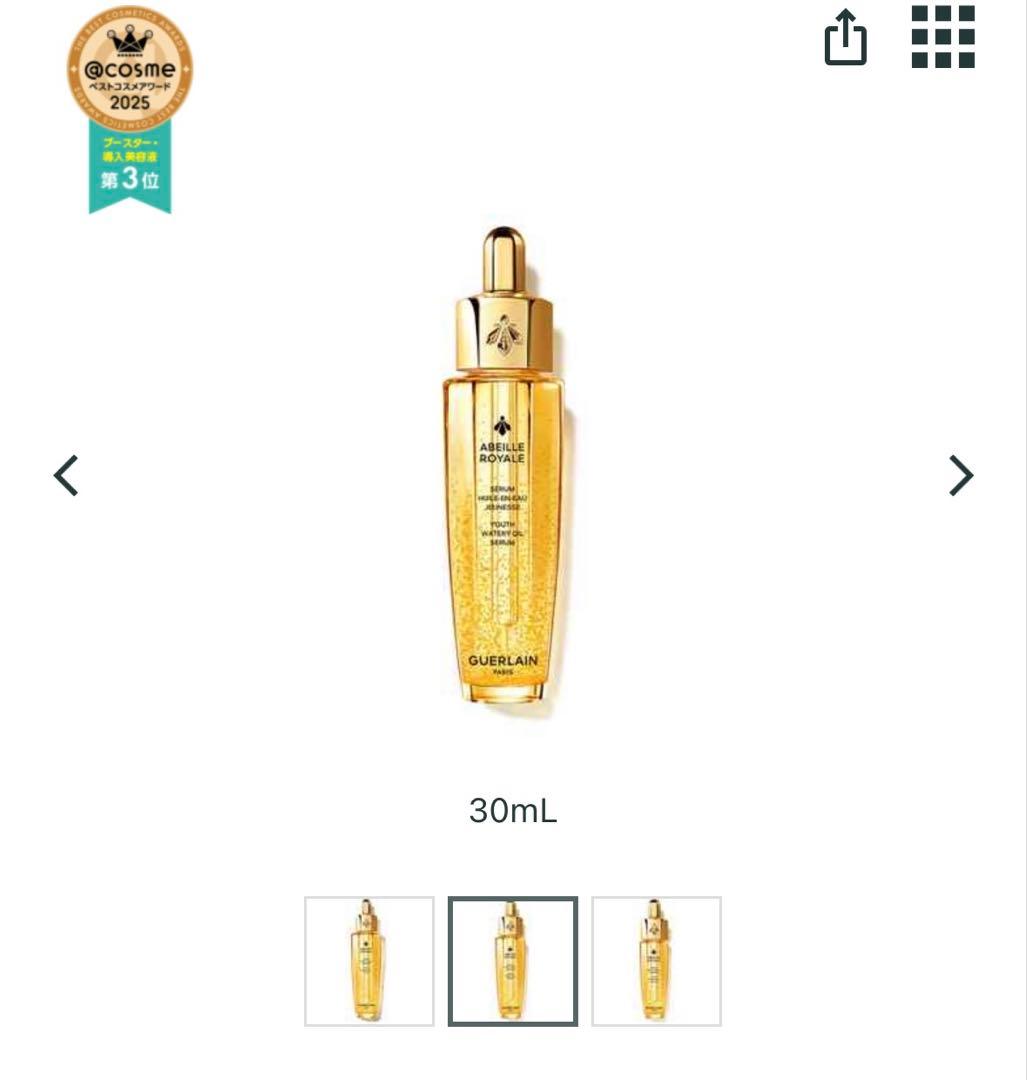Share this product image
The height and width of the screenshot is (1080, 1027).
pos(845,39)
